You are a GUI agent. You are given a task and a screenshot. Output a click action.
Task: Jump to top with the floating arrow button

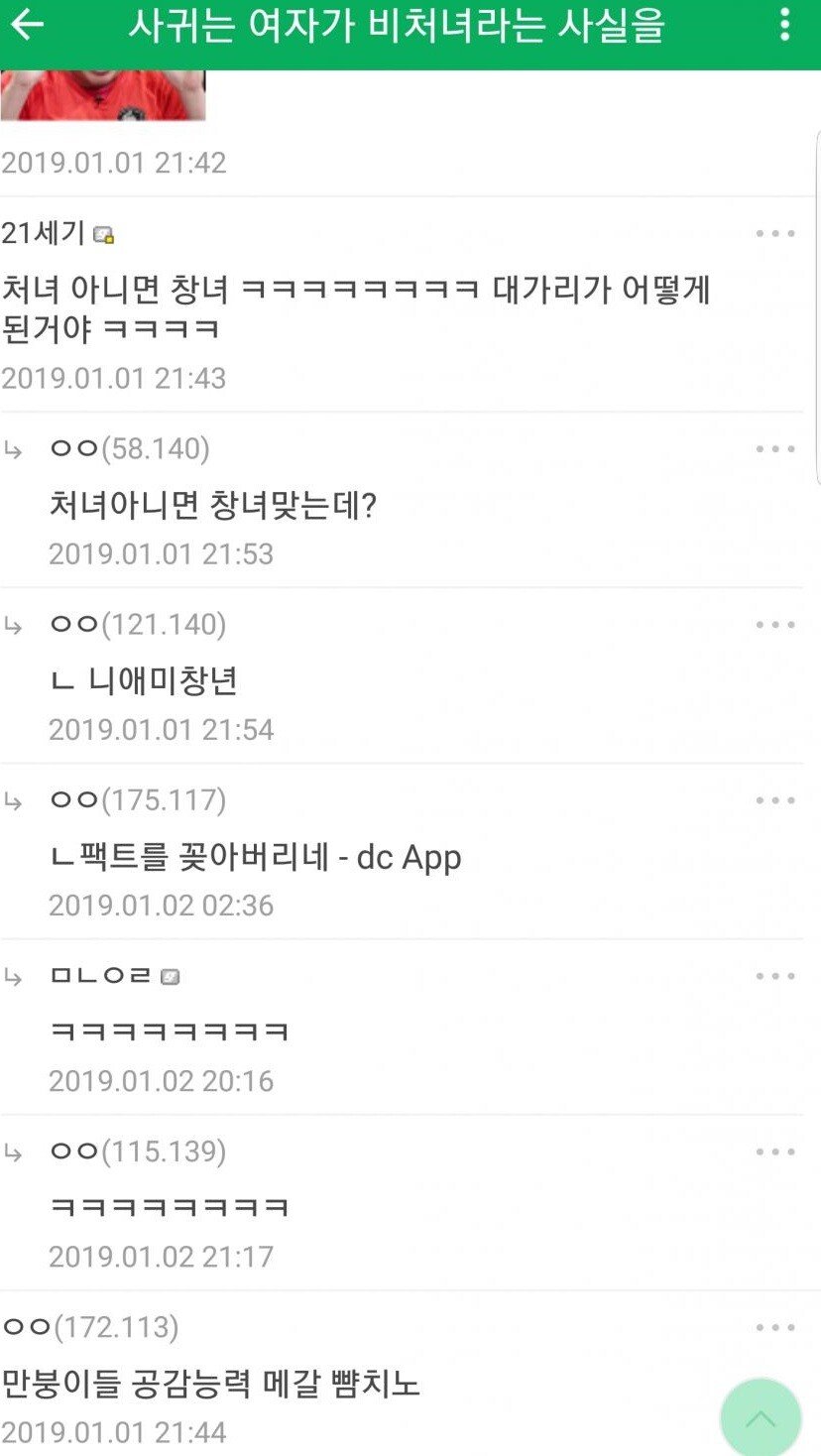coord(761,1418)
